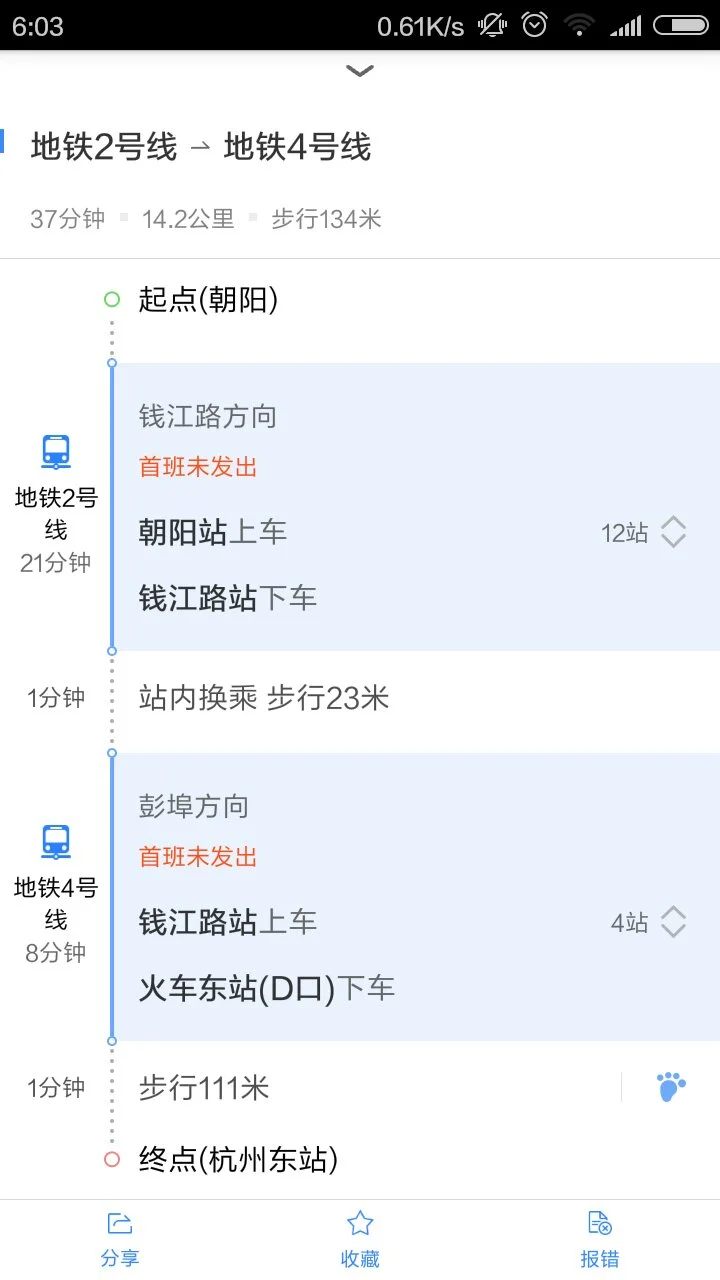This screenshot has width=720, height=1280.
Task: Tap the Wi-Fi status bar icon
Action: coord(579,26)
